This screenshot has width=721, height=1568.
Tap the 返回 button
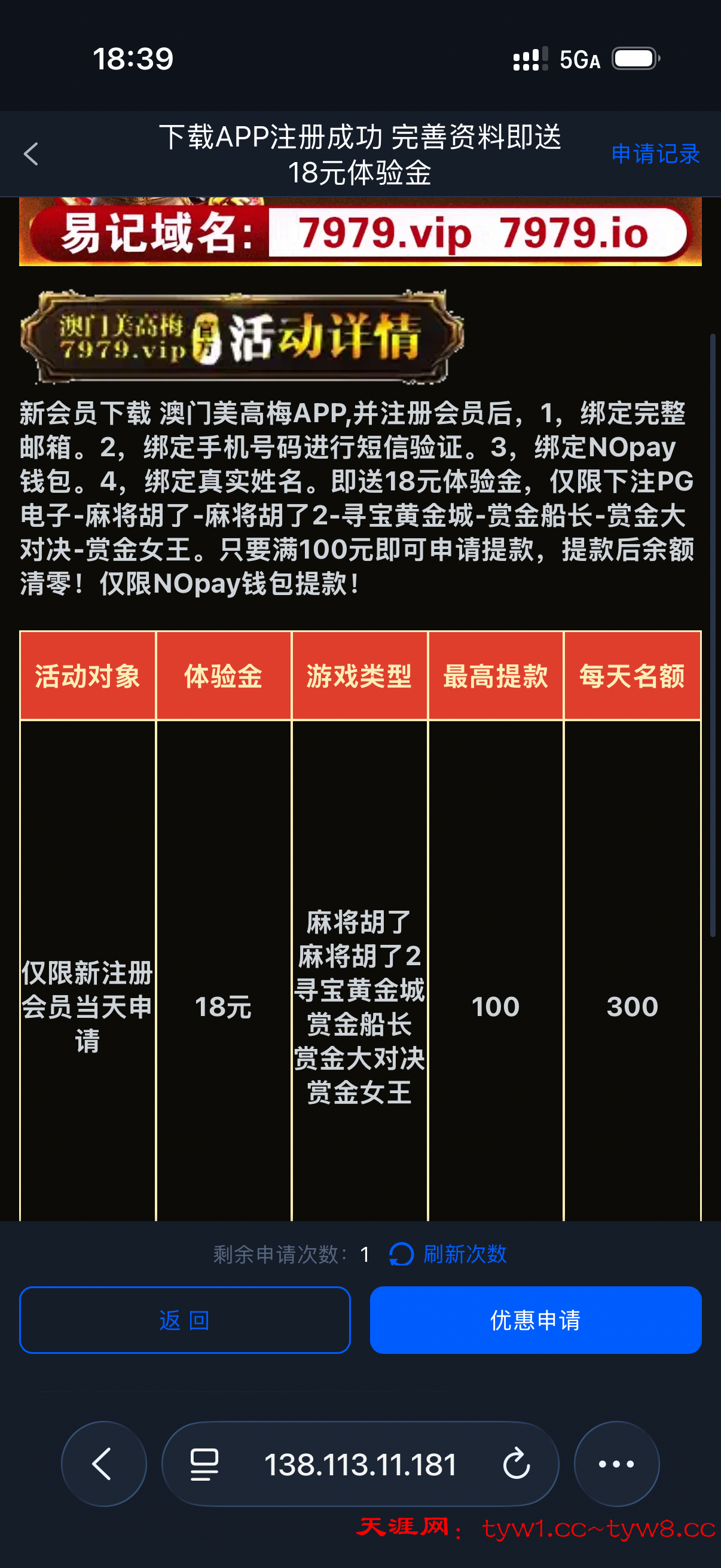pos(184,1320)
